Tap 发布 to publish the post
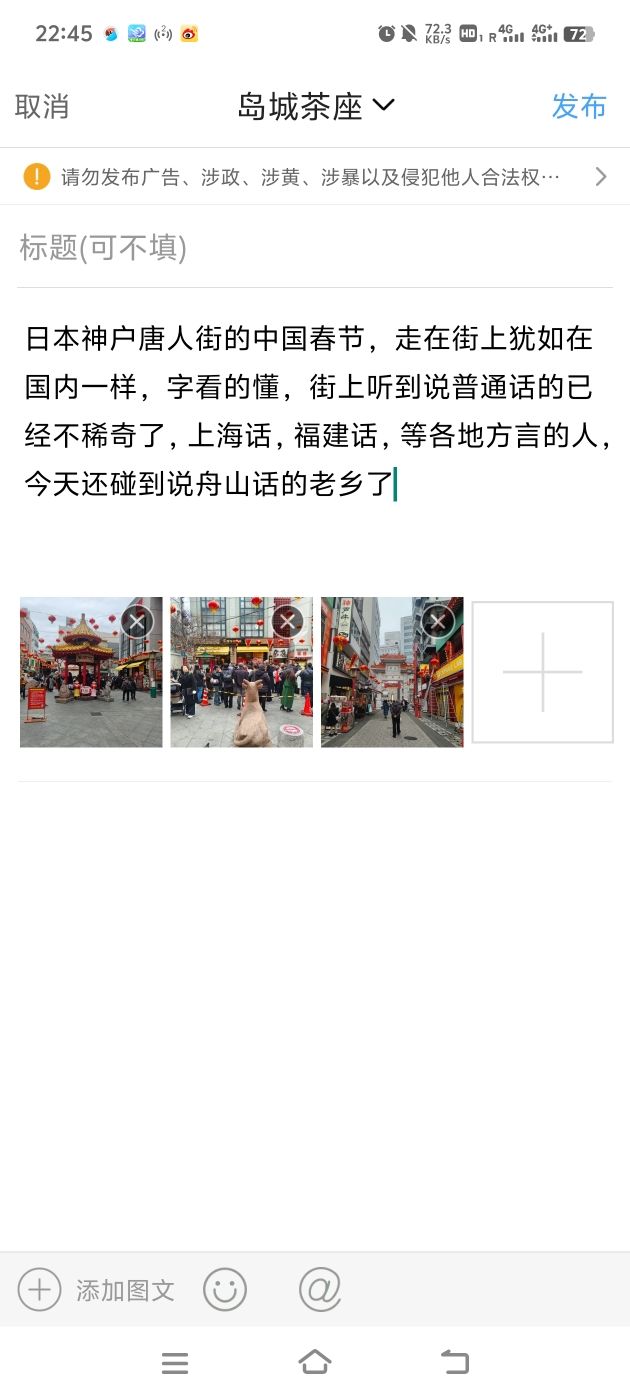 point(579,106)
